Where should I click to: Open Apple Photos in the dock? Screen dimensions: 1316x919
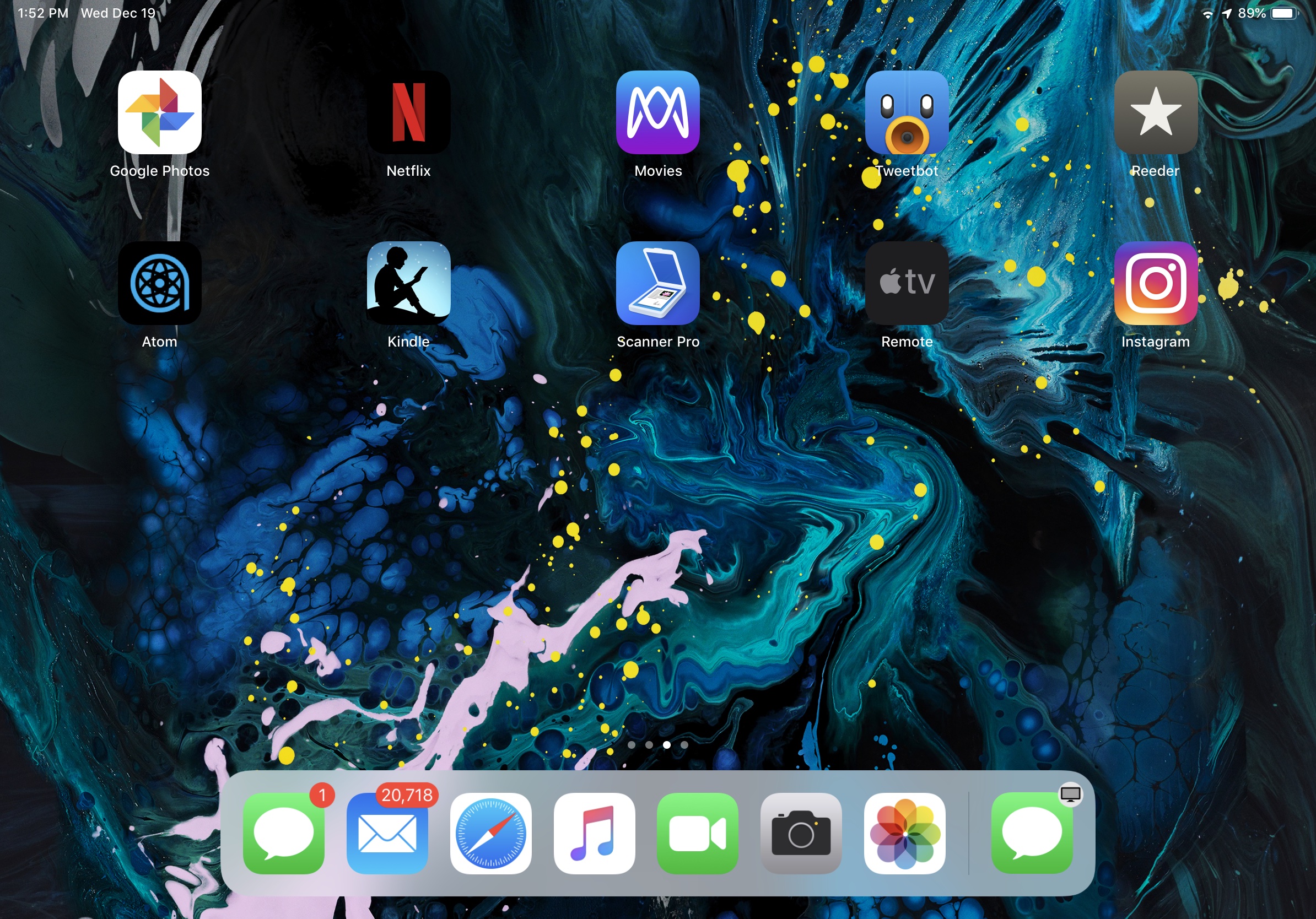coord(904,833)
